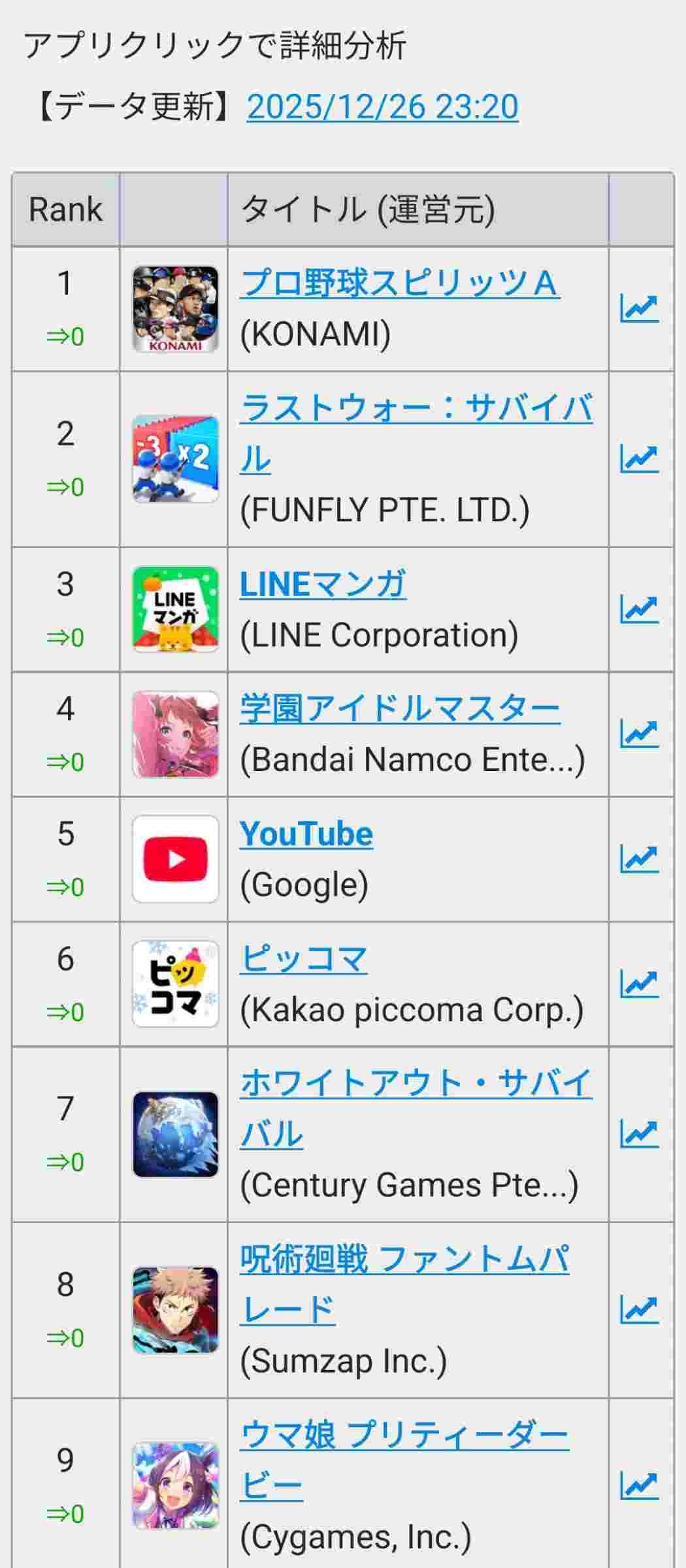View trend chart for ホワイトアウト・サバイバル
686x1568 pixels.
[639, 1134]
